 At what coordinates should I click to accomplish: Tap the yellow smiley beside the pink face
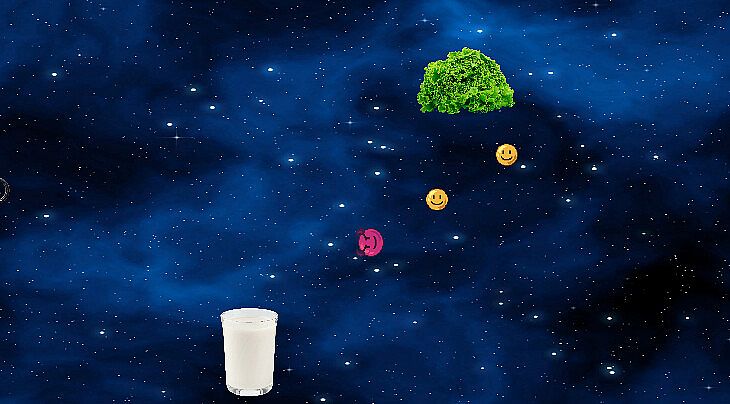pos(437,200)
